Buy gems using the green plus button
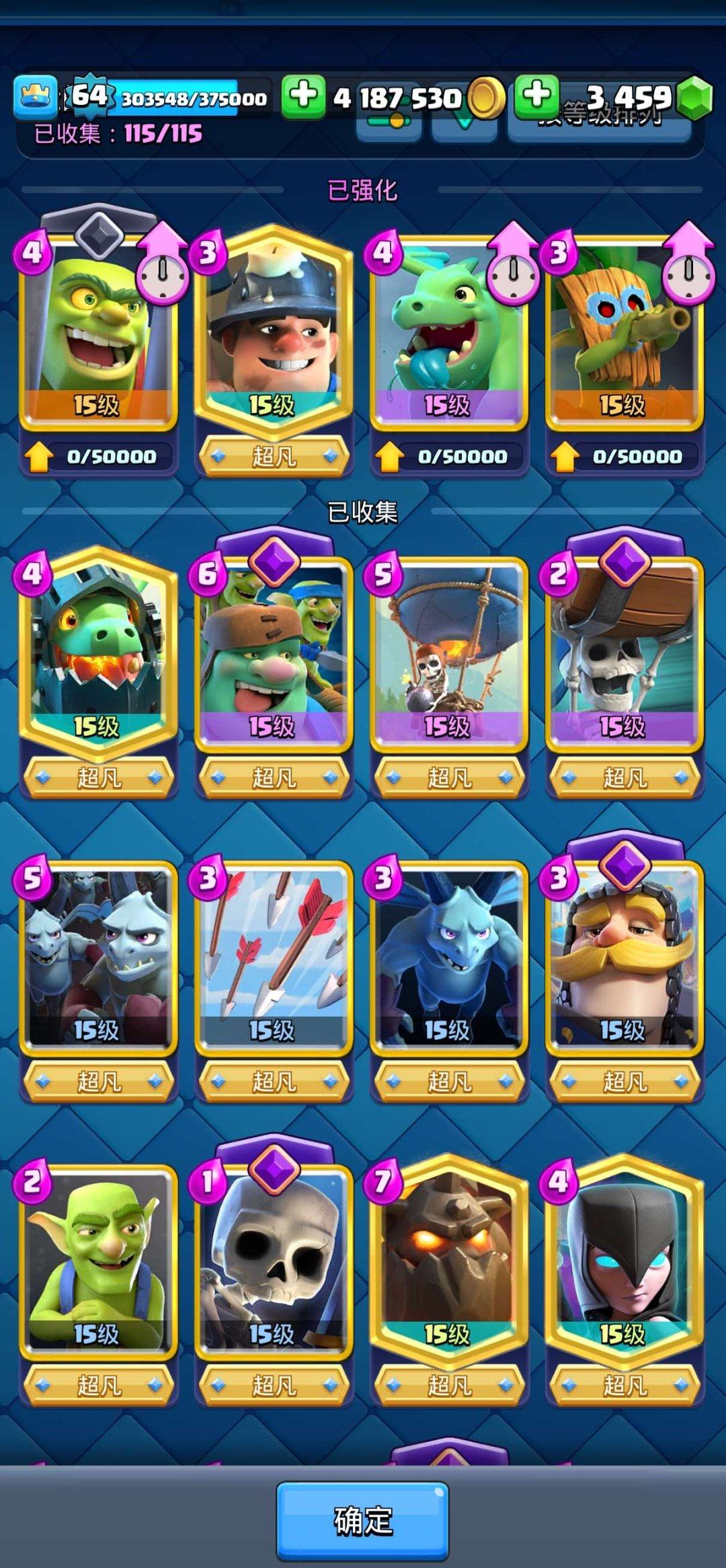Image resolution: width=726 pixels, height=1568 pixels. [x=536, y=96]
